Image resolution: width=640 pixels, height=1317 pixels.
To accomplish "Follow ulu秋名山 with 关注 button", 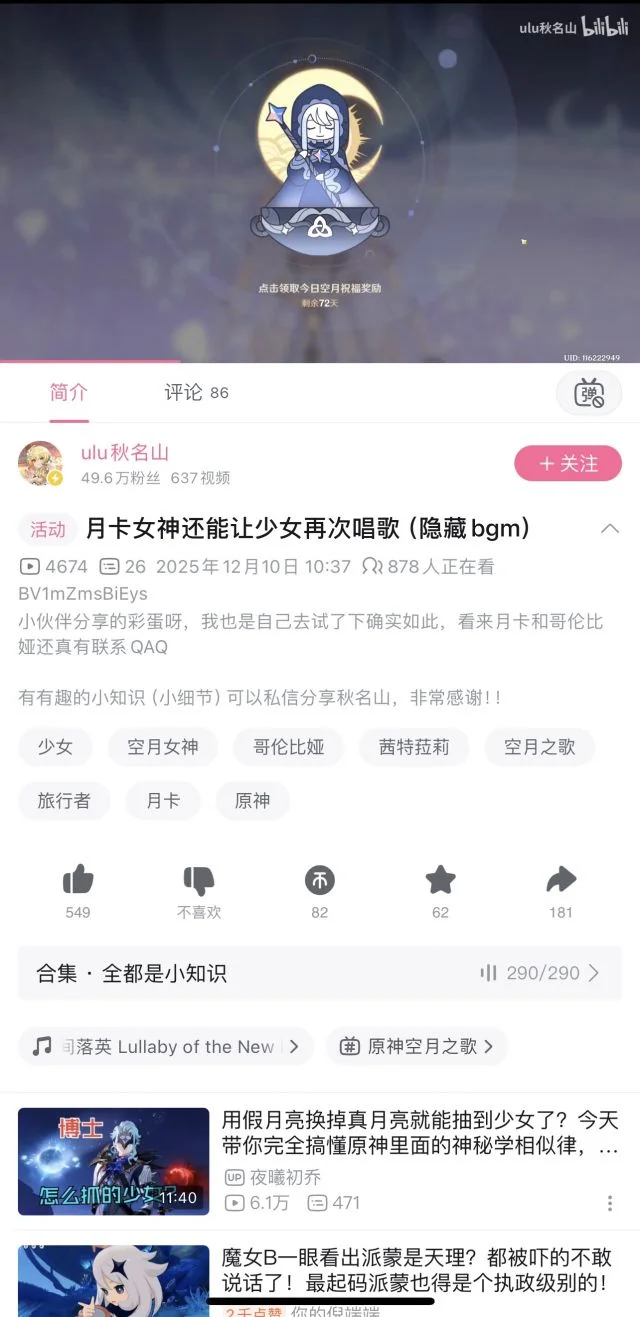I will point(568,464).
